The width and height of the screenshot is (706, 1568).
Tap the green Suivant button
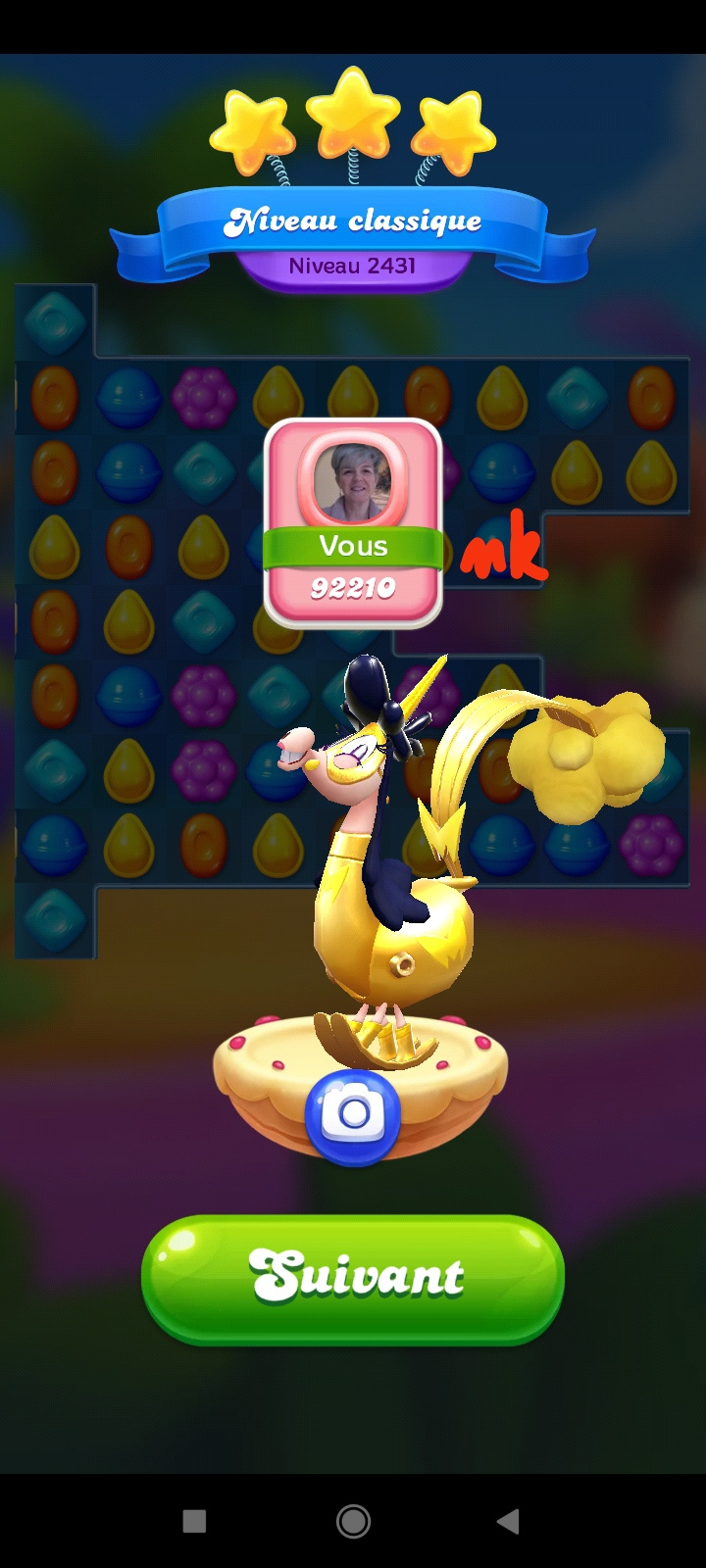coord(353,1277)
